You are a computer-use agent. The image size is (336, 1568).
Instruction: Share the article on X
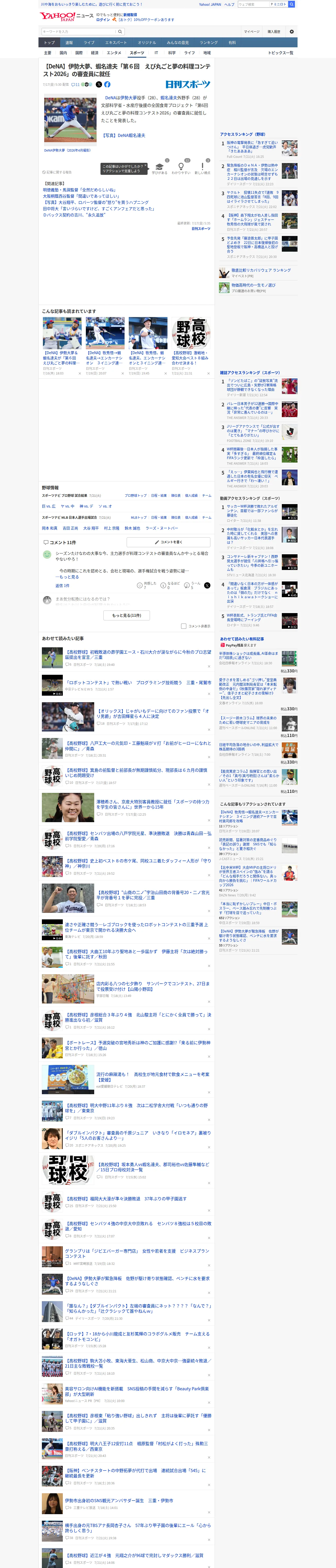tap(99, 85)
